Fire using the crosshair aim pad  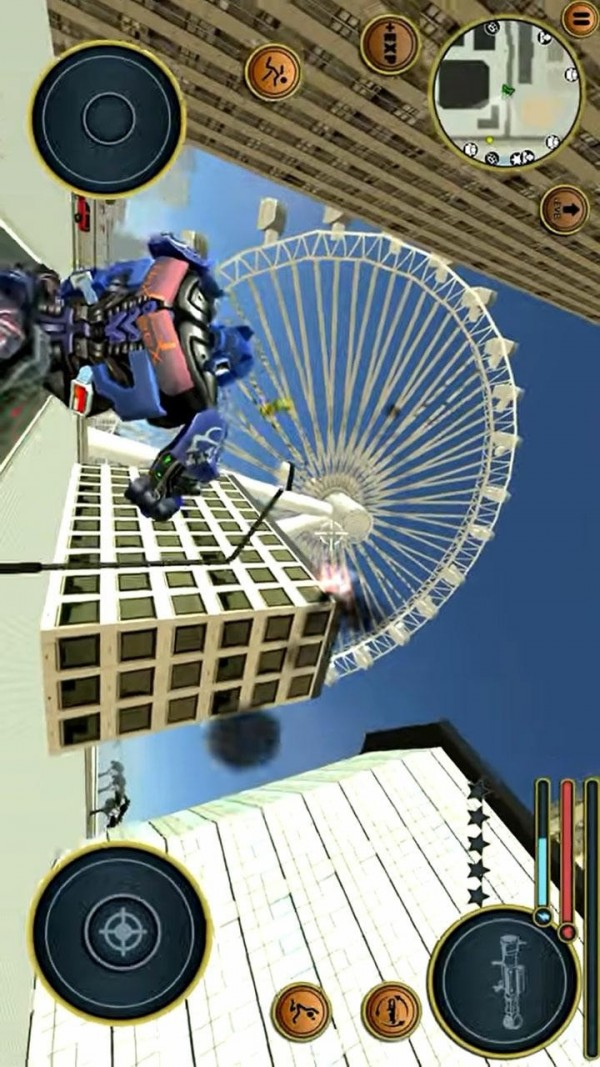click(120, 931)
